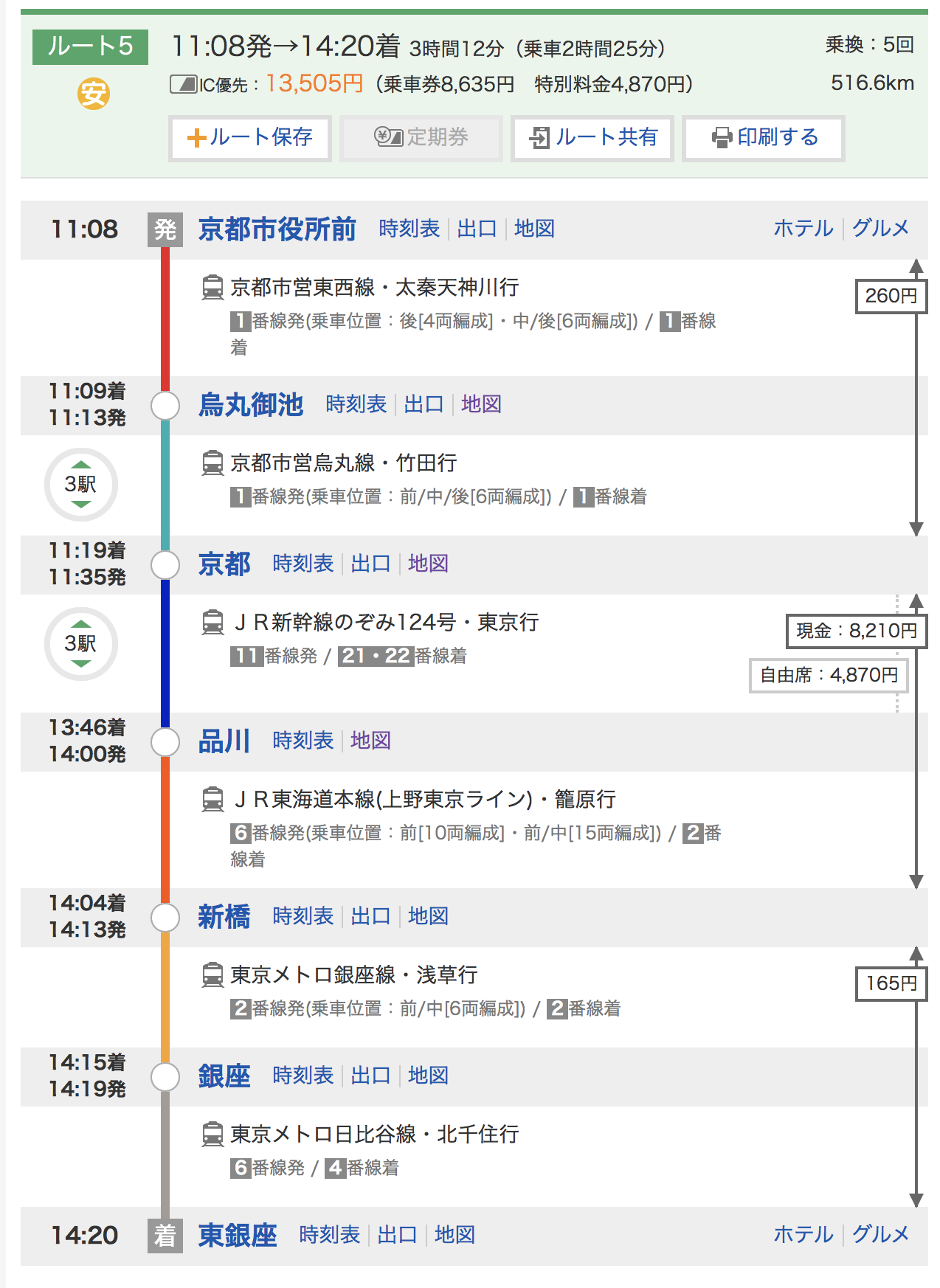Image resolution: width=940 pixels, height=1288 pixels.
Task: Open 時刻表 for 京都市役所前
Action: coord(409,229)
